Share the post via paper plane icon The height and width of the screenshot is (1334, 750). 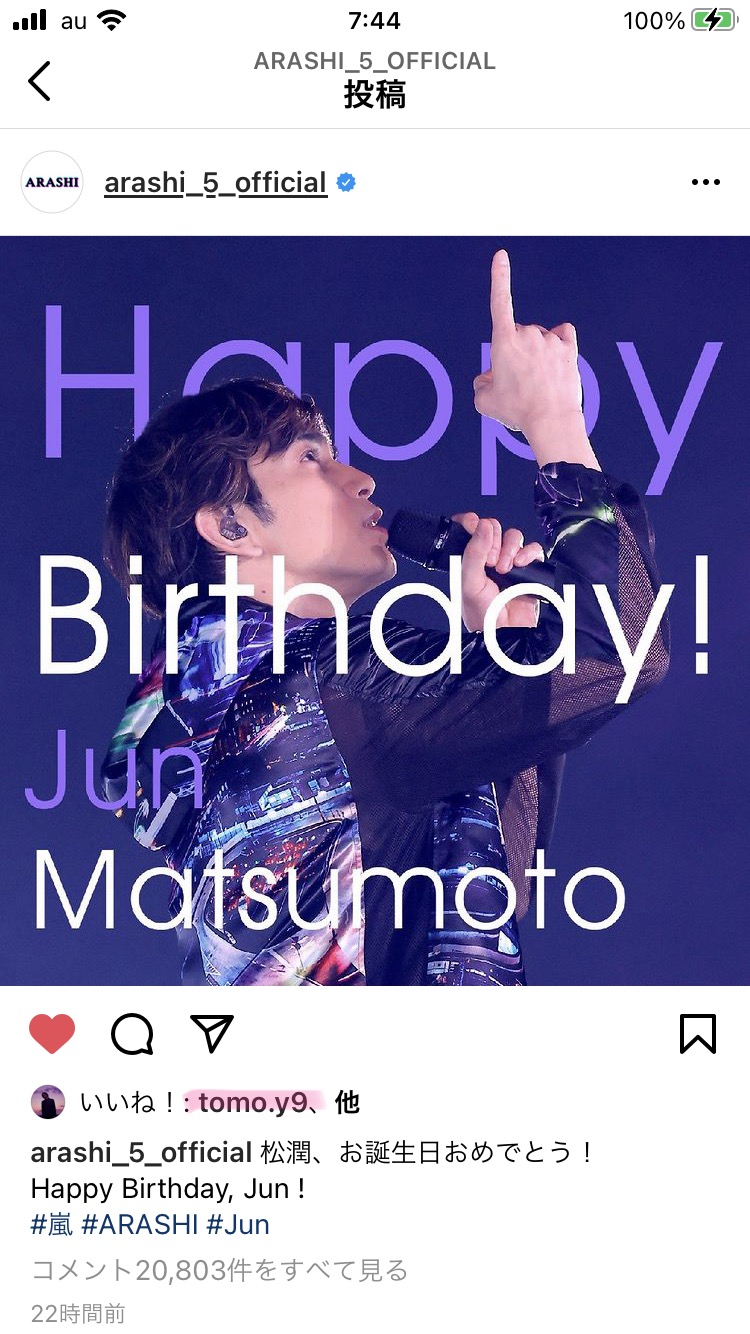[x=212, y=1034]
